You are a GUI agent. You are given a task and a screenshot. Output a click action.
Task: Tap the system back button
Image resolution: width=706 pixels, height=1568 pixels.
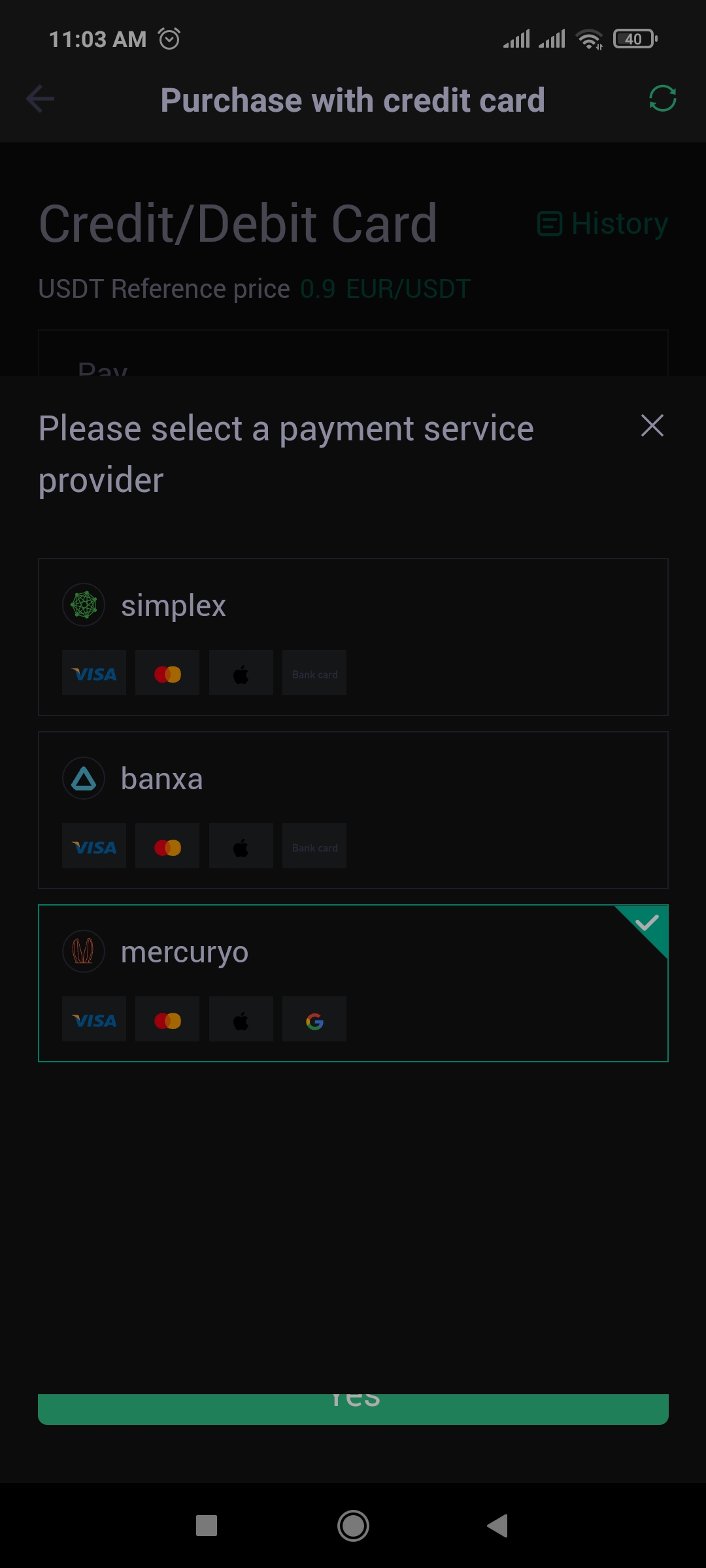pyautogui.click(x=498, y=1526)
